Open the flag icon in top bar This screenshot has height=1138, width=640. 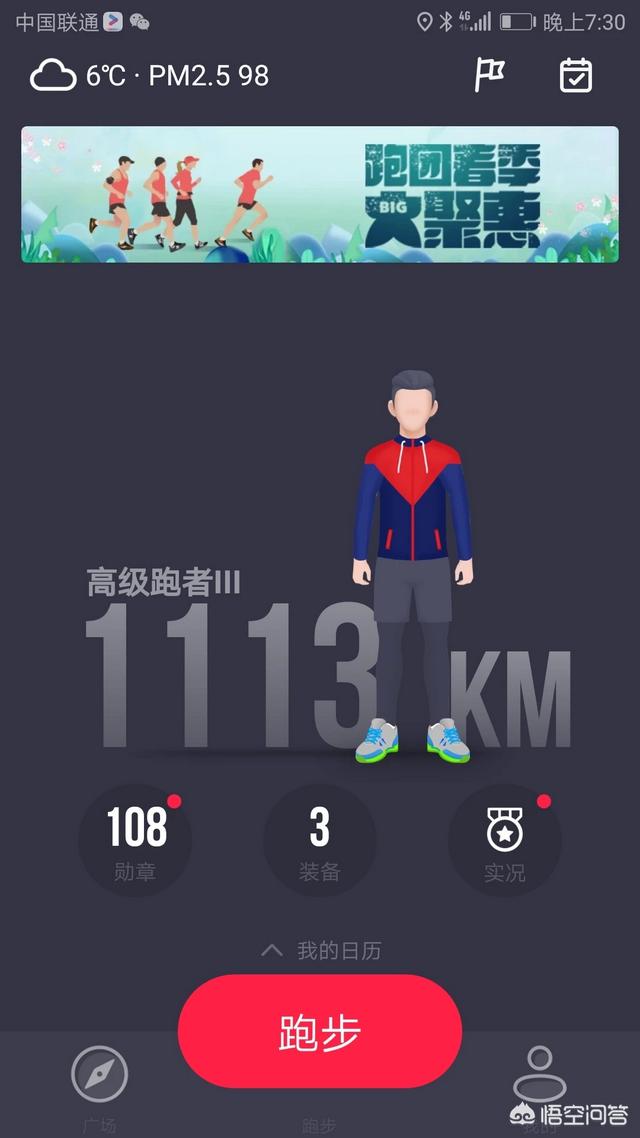[489, 75]
